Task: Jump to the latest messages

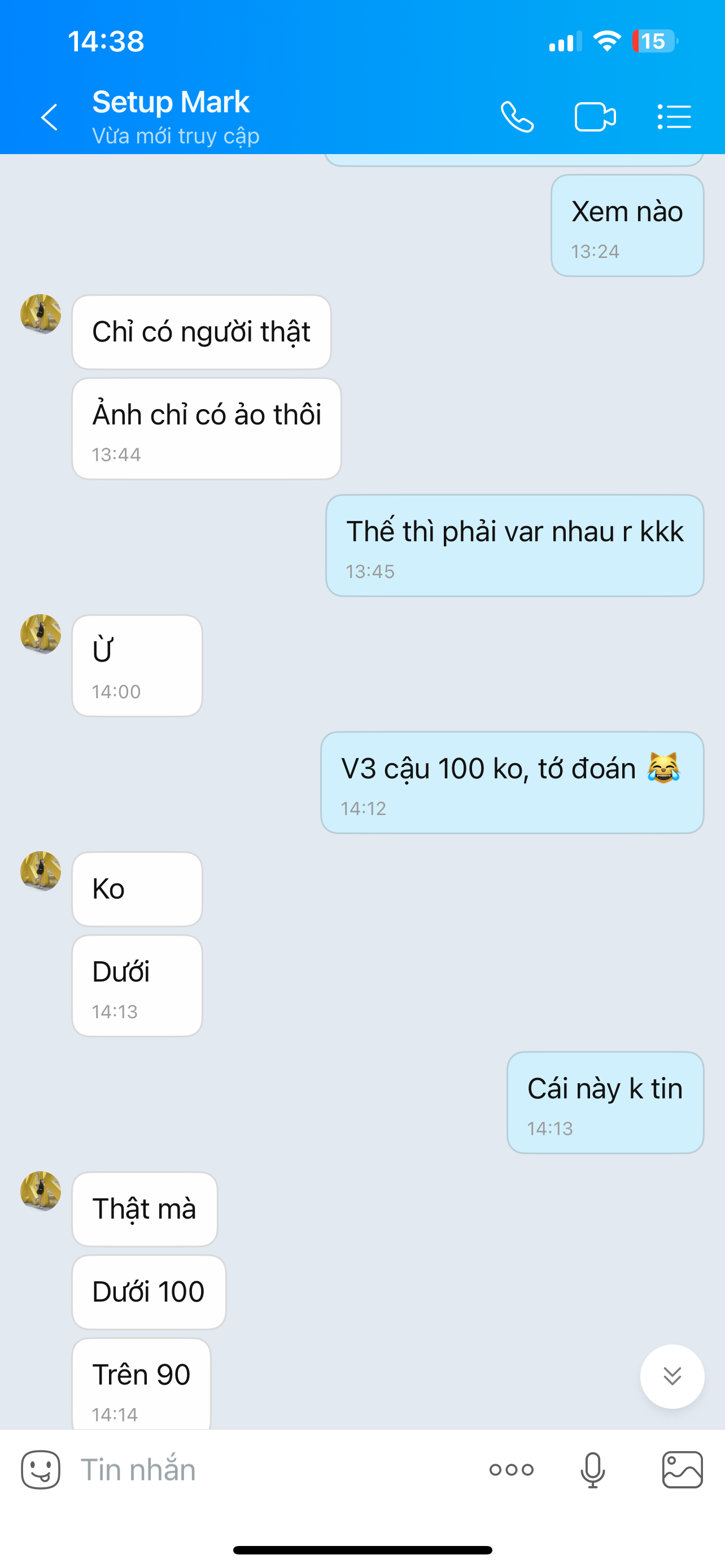Action: click(x=672, y=1376)
